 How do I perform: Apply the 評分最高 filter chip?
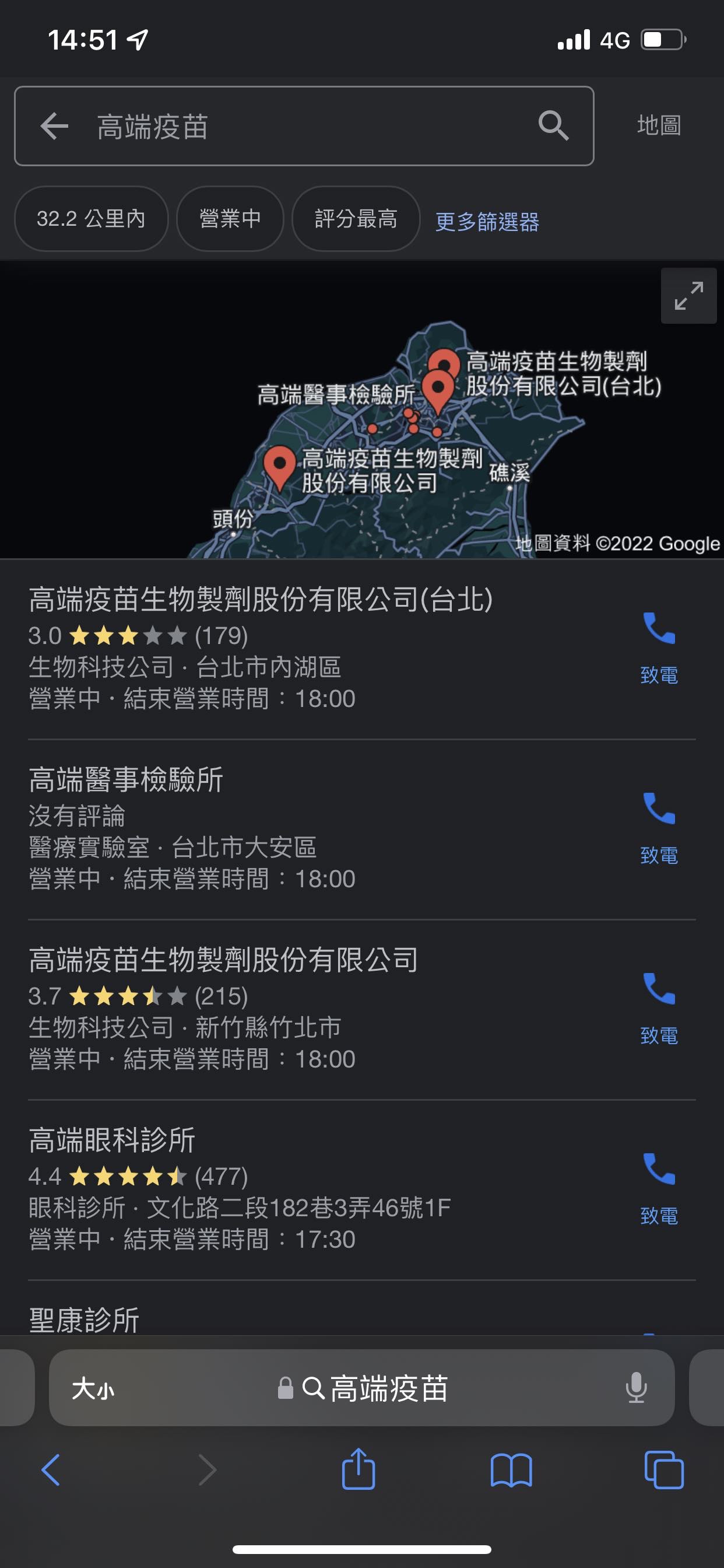click(356, 219)
